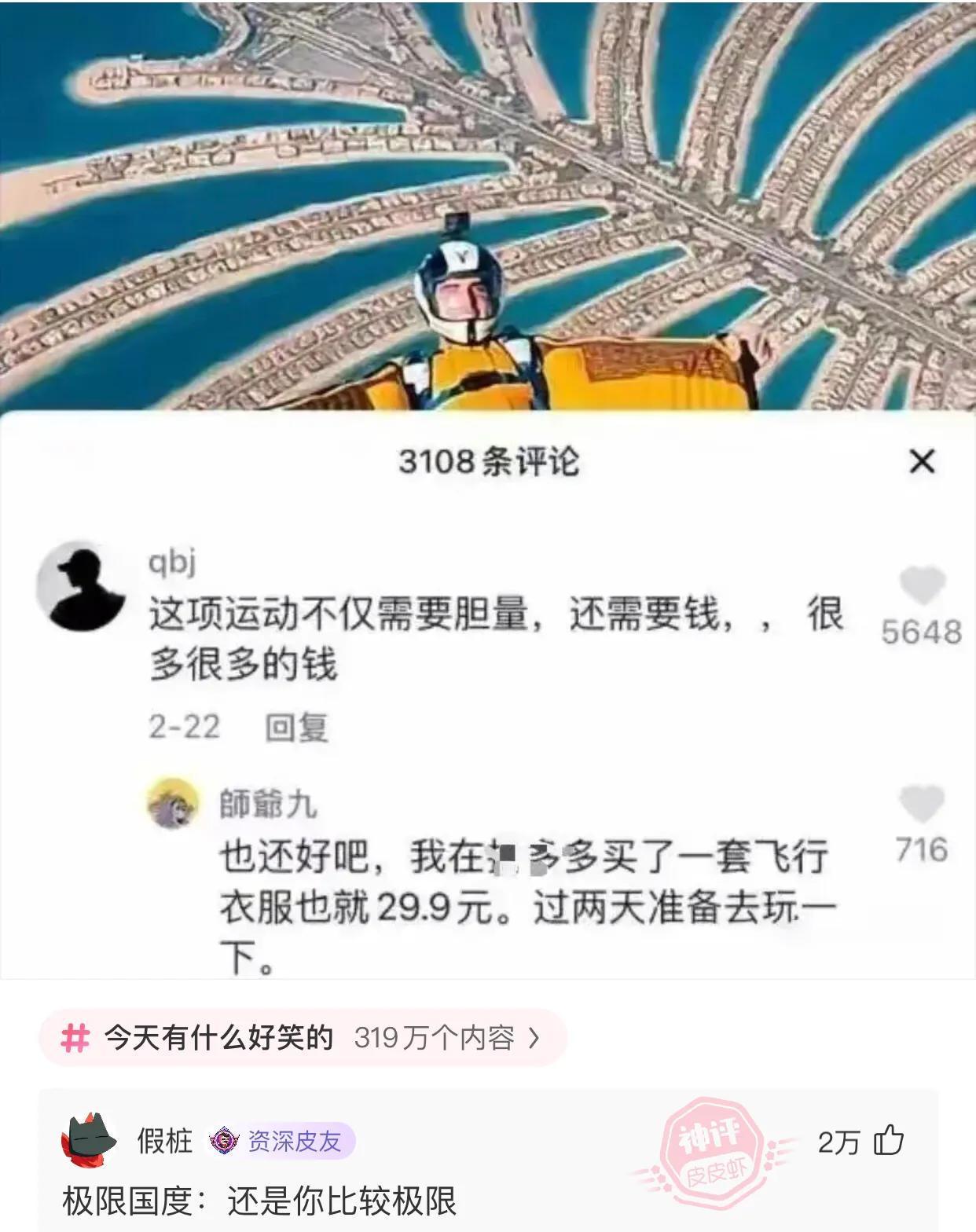Open the 今天有什么好笑的 hashtag topic

303,1038
